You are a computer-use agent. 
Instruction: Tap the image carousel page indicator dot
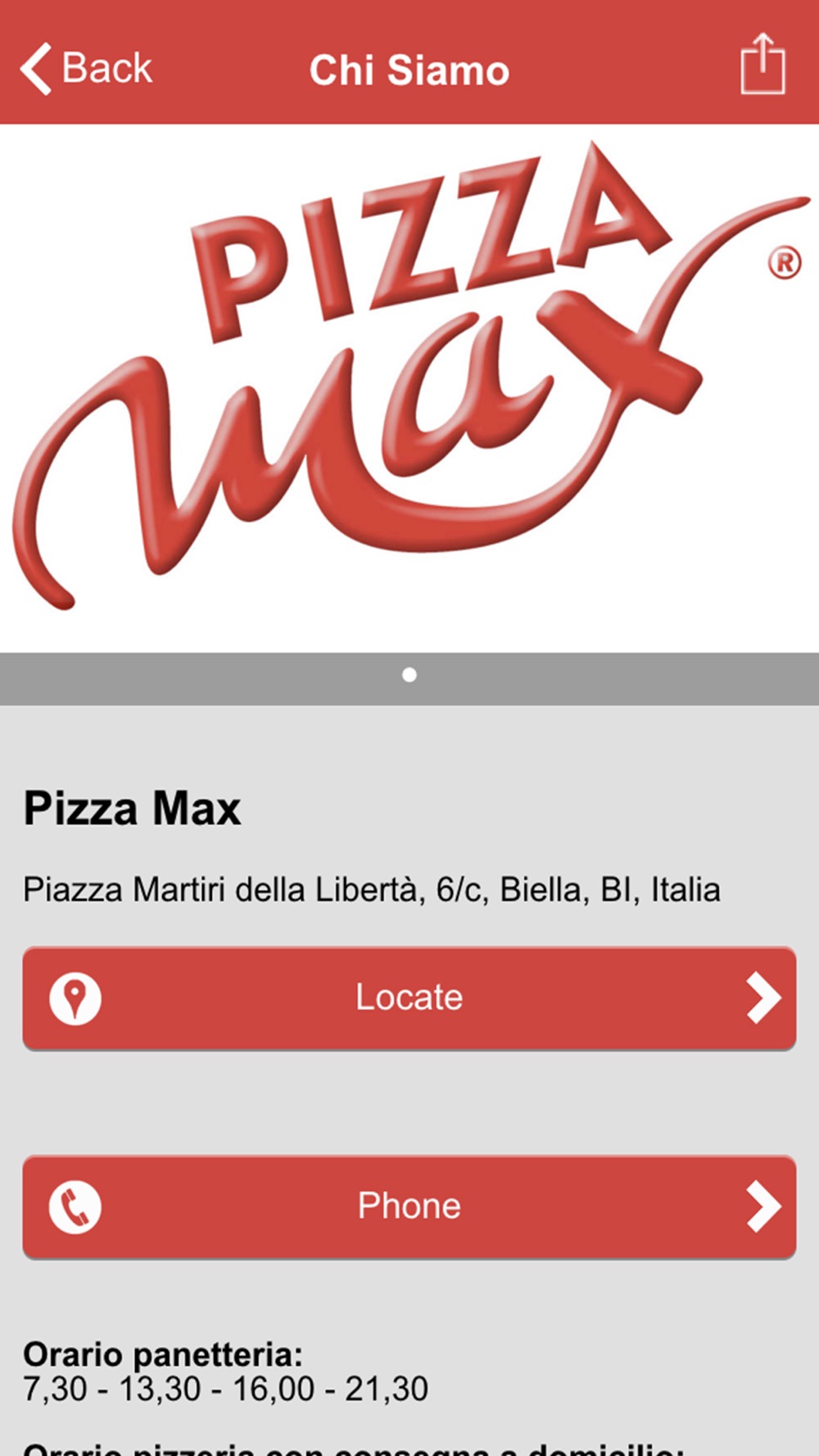click(x=409, y=676)
